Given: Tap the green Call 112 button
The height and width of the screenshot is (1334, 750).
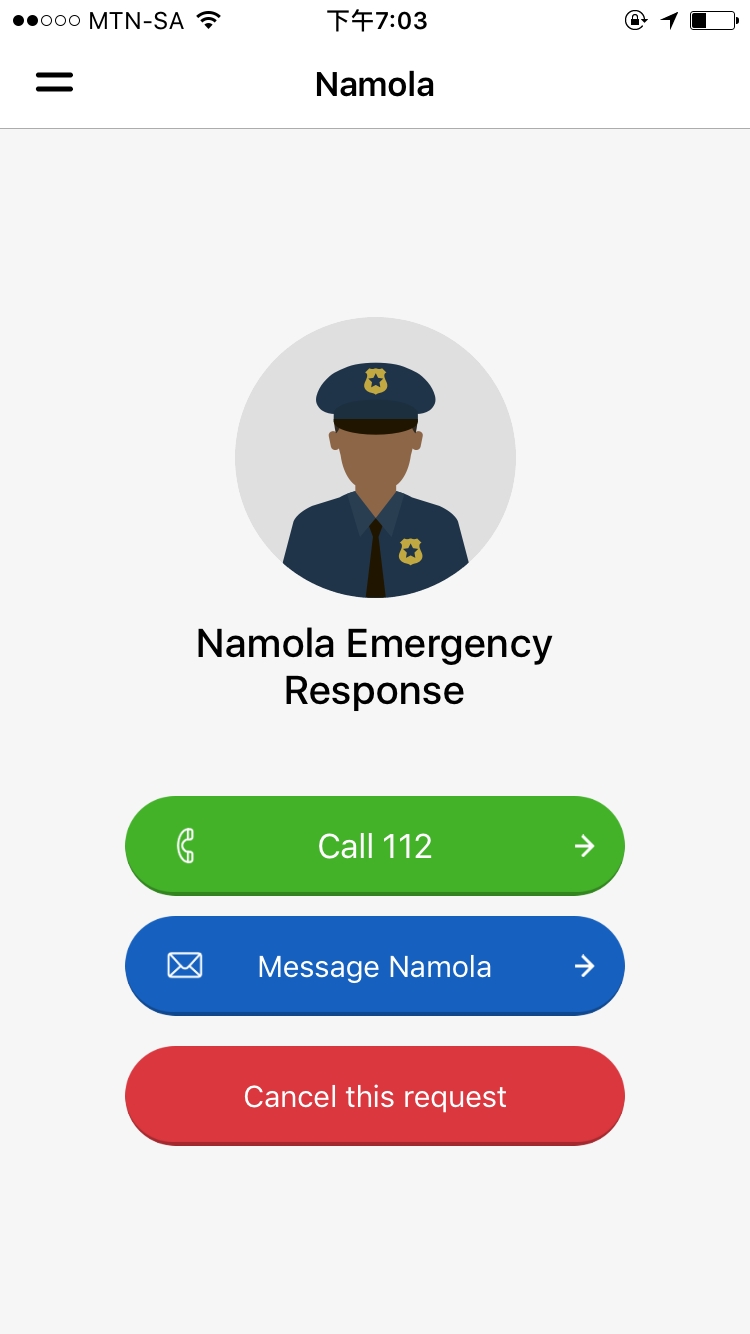Looking at the screenshot, I should 375,846.
